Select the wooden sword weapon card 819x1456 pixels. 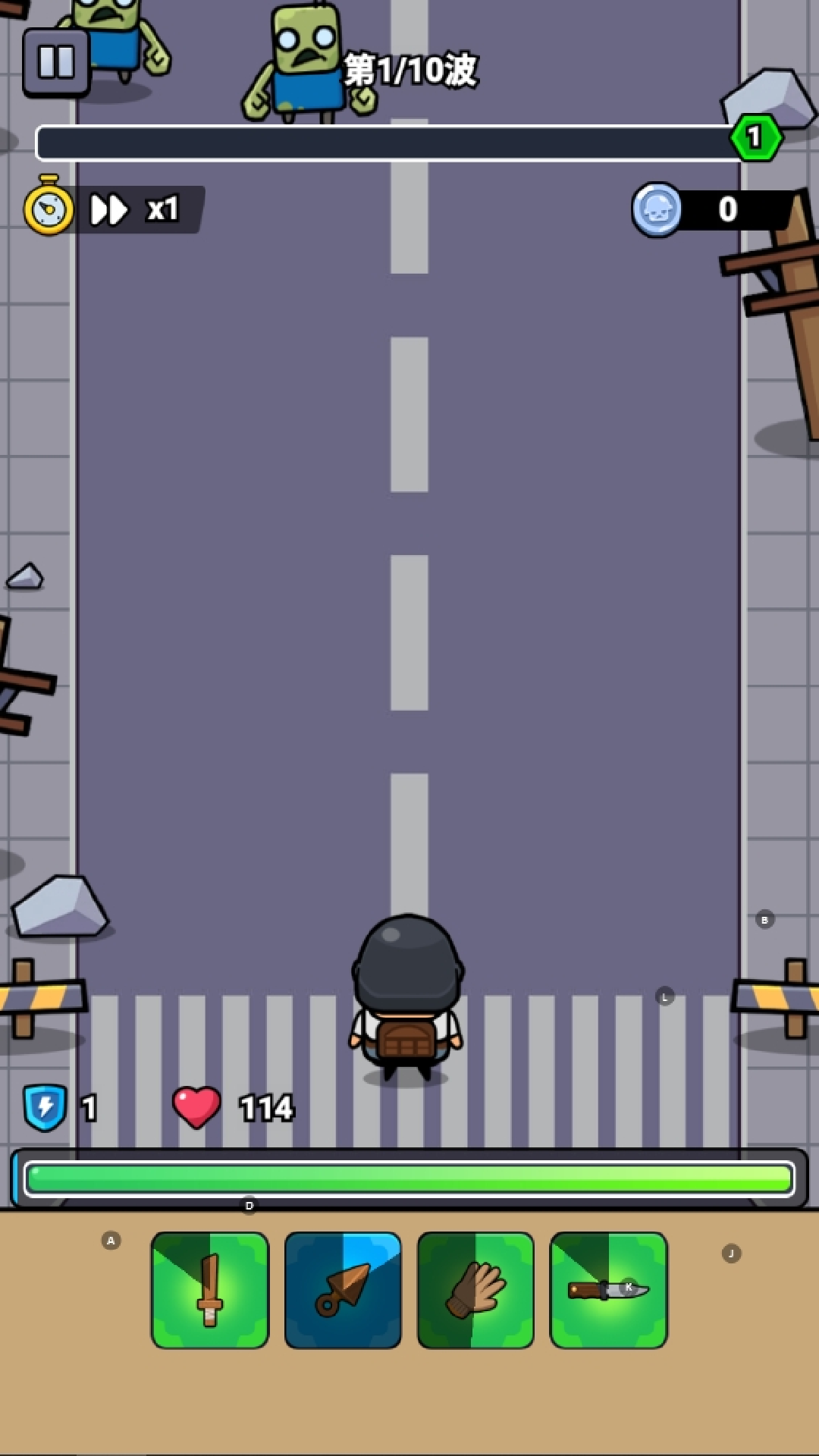pos(210,1290)
